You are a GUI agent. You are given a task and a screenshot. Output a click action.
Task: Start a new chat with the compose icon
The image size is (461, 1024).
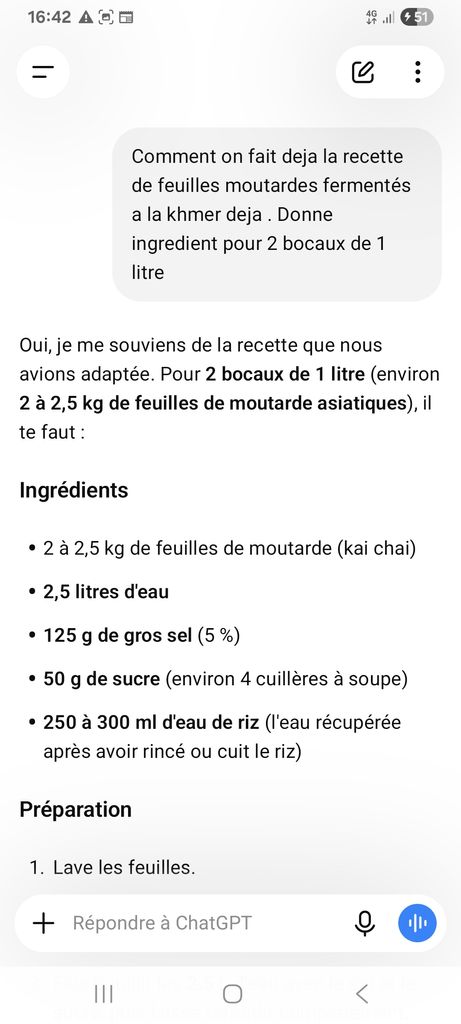pos(363,72)
